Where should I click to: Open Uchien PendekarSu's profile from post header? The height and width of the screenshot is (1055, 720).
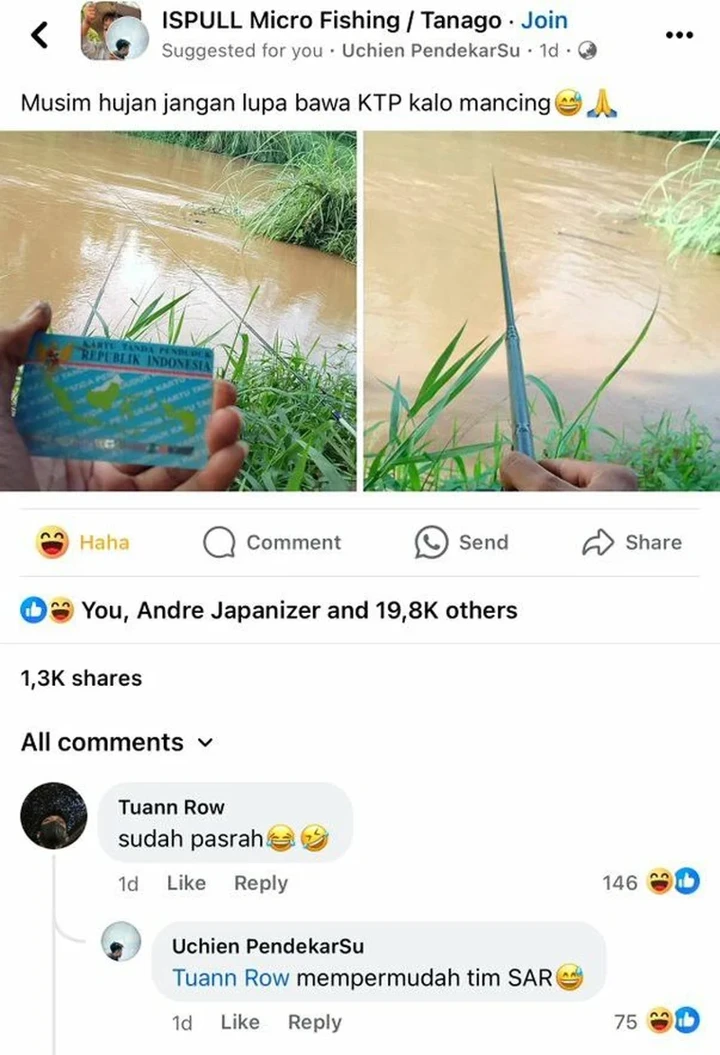click(430, 50)
